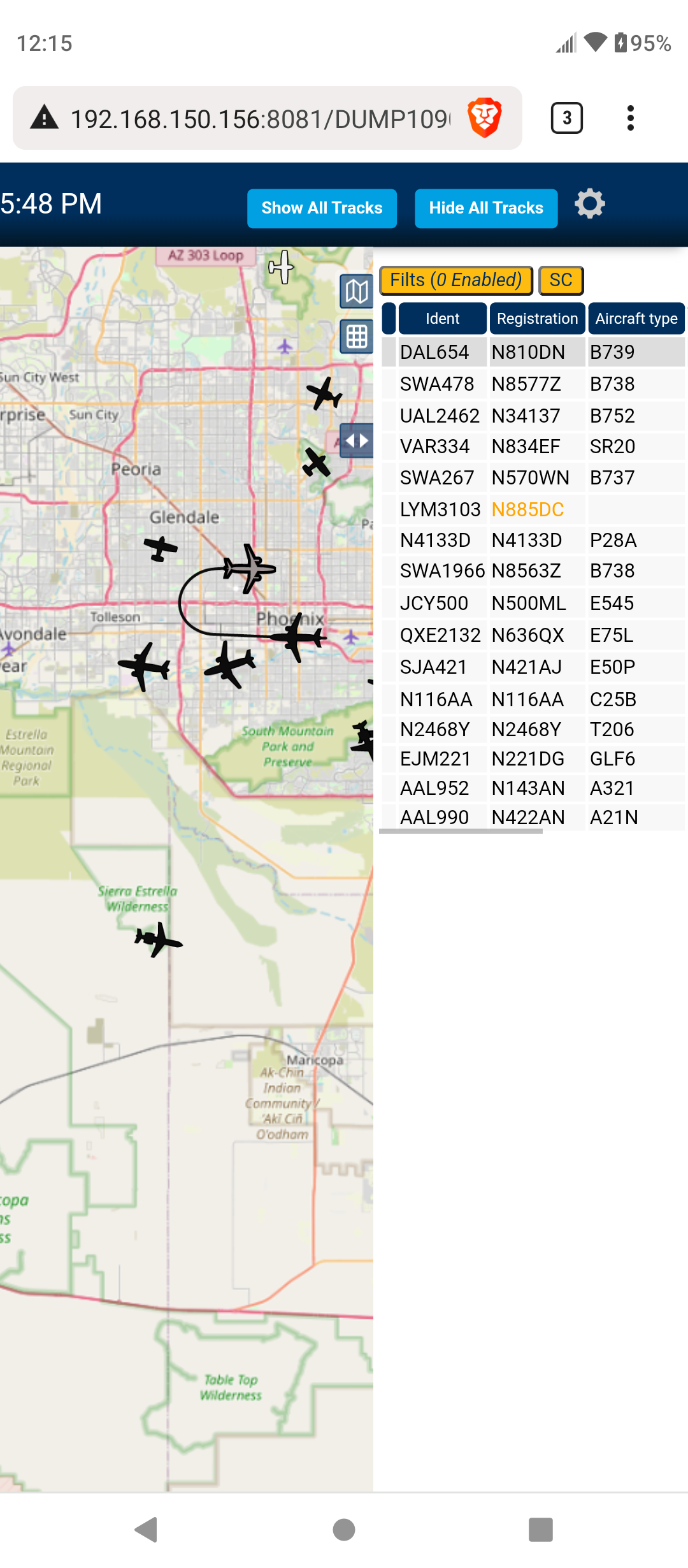This screenshot has width=688, height=1568.
Task: Open Brave shields lion icon
Action: pos(485,118)
